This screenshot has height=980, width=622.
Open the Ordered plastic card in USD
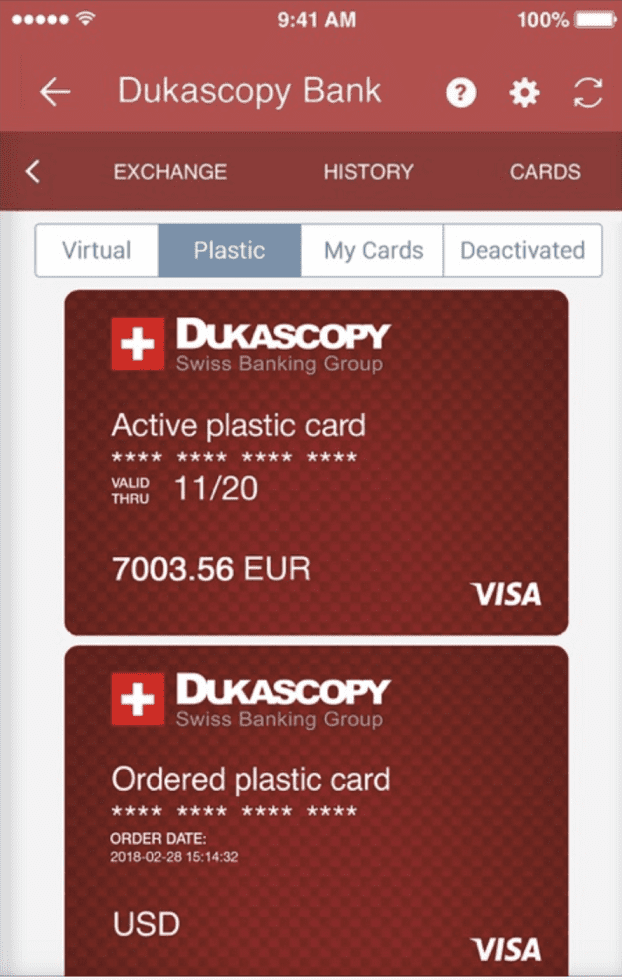coord(316,810)
